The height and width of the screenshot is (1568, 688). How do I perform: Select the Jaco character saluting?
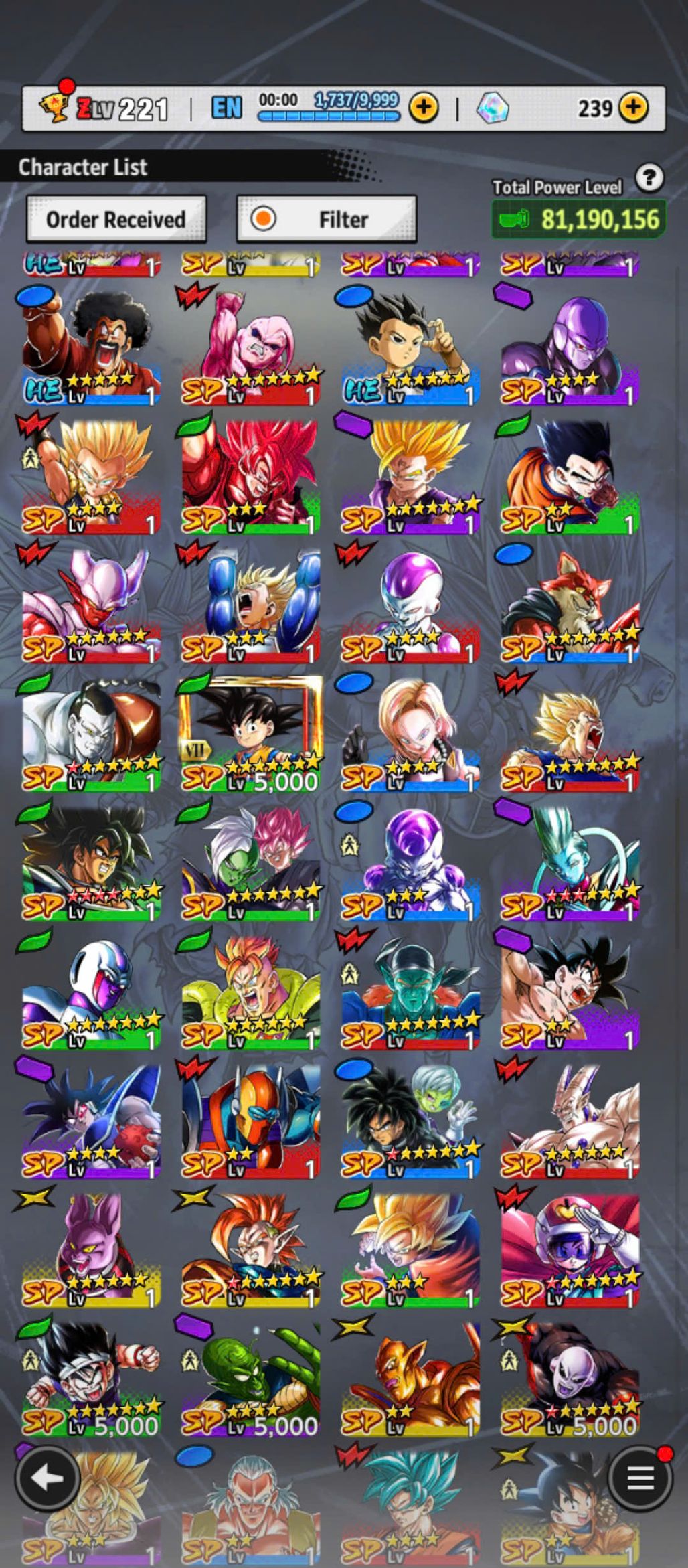(x=570, y=1249)
